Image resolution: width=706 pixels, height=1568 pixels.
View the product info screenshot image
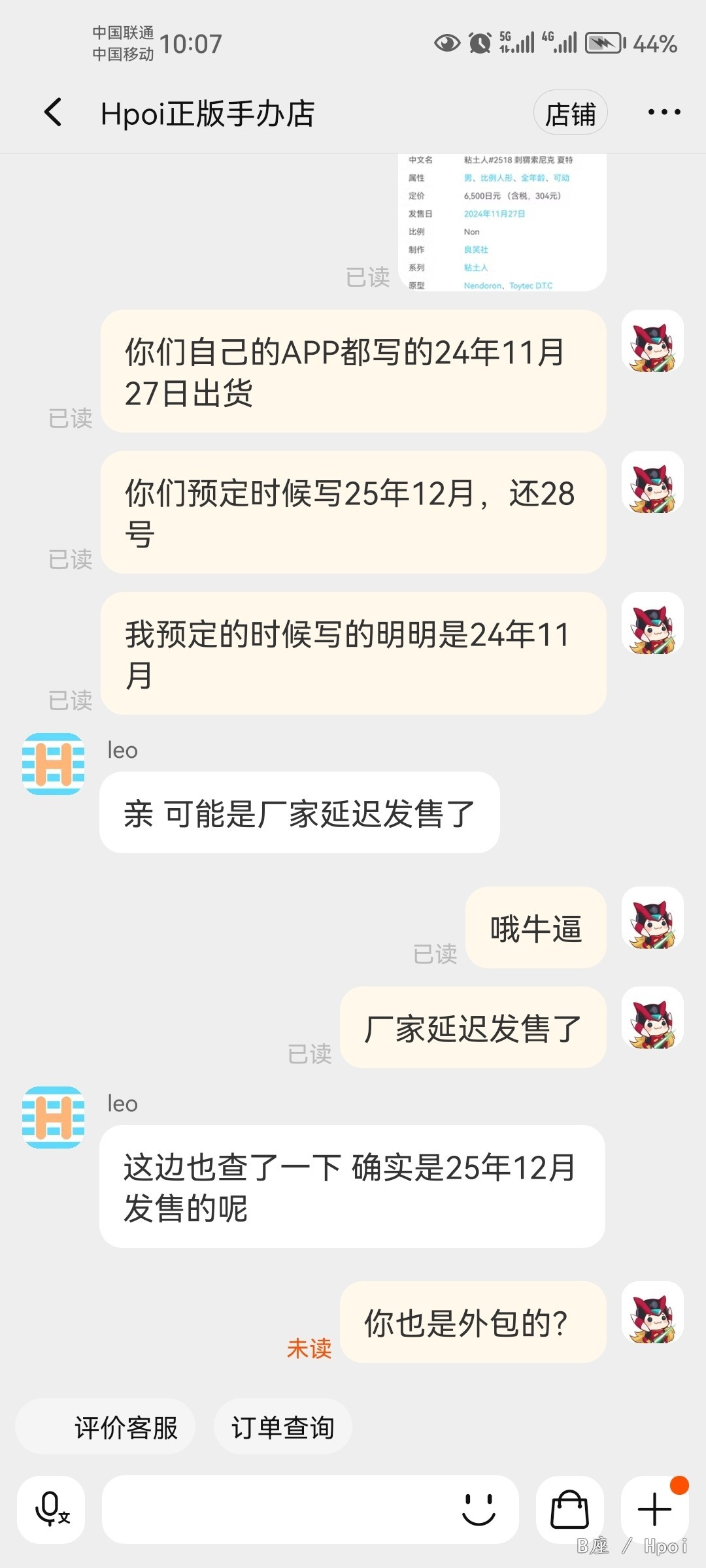[502, 222]
